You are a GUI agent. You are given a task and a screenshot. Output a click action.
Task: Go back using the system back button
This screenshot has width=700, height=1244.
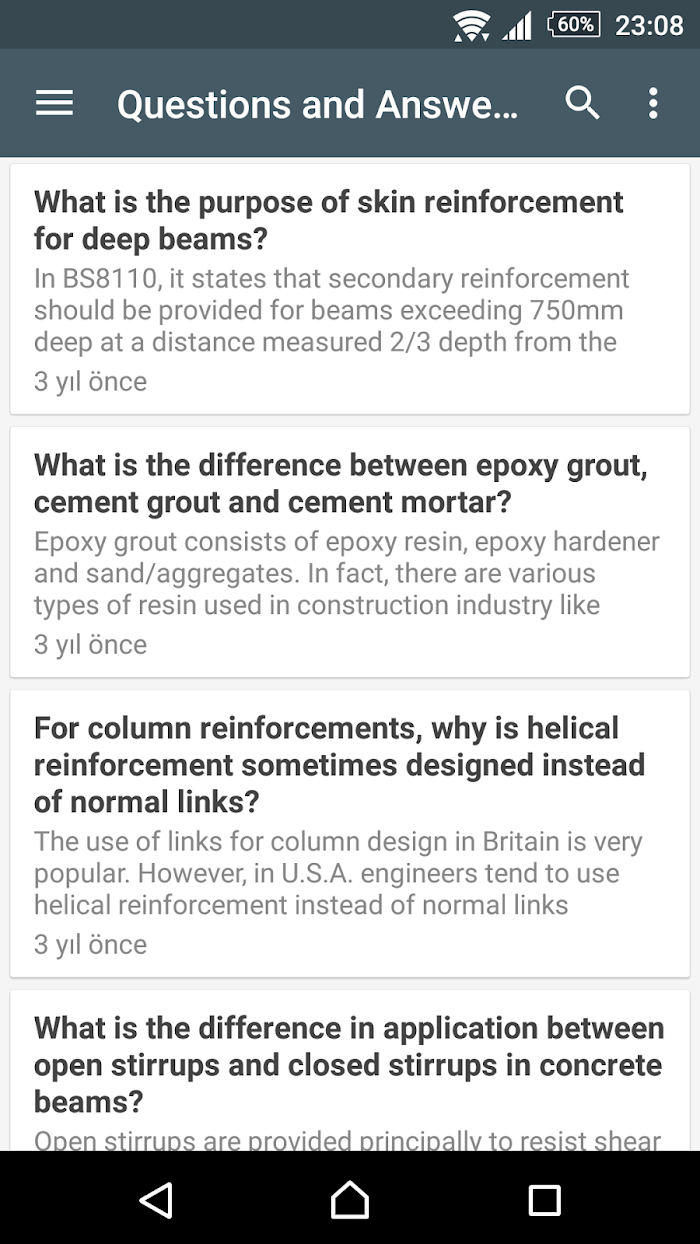pyautogui.click(x=156, y=1199)
